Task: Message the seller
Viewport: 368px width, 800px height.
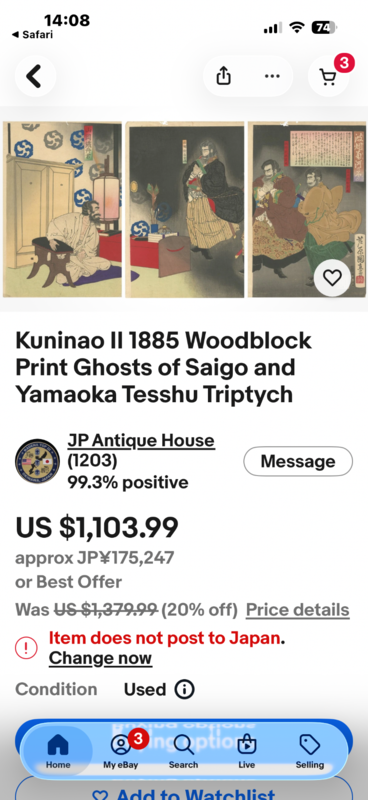Action: (298, 461)
